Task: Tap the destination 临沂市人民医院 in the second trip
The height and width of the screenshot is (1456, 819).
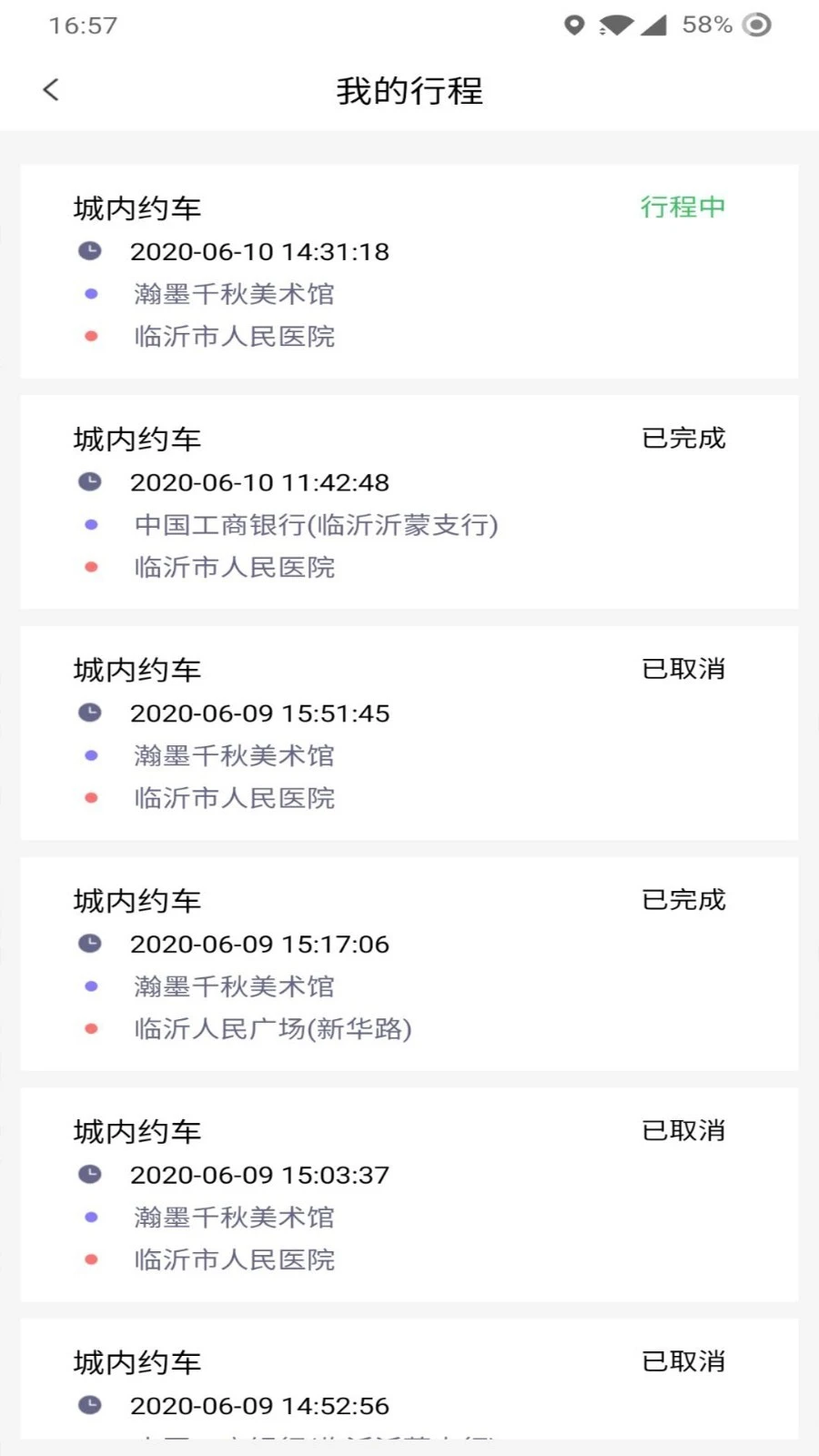Action: [234, 567]
